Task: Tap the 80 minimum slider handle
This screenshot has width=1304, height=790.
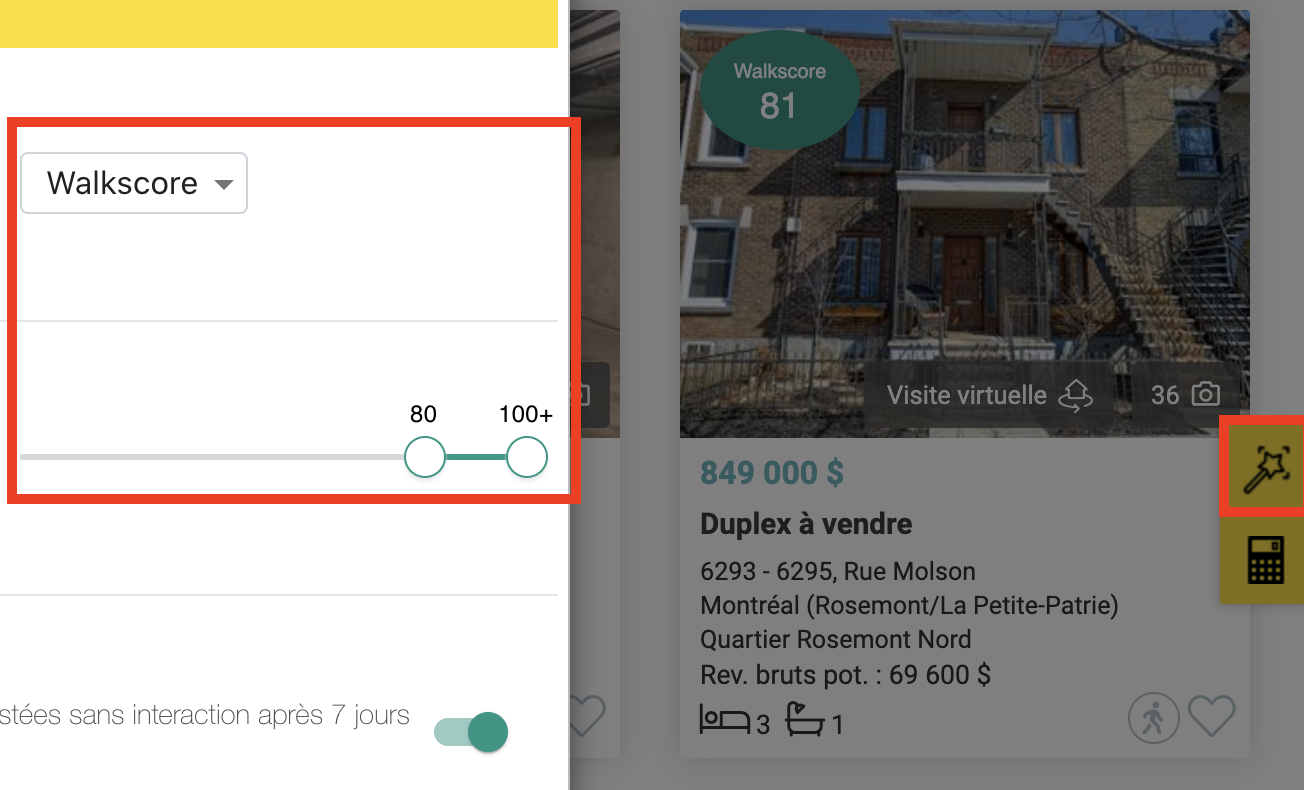Action: click(x=425, y=458)
